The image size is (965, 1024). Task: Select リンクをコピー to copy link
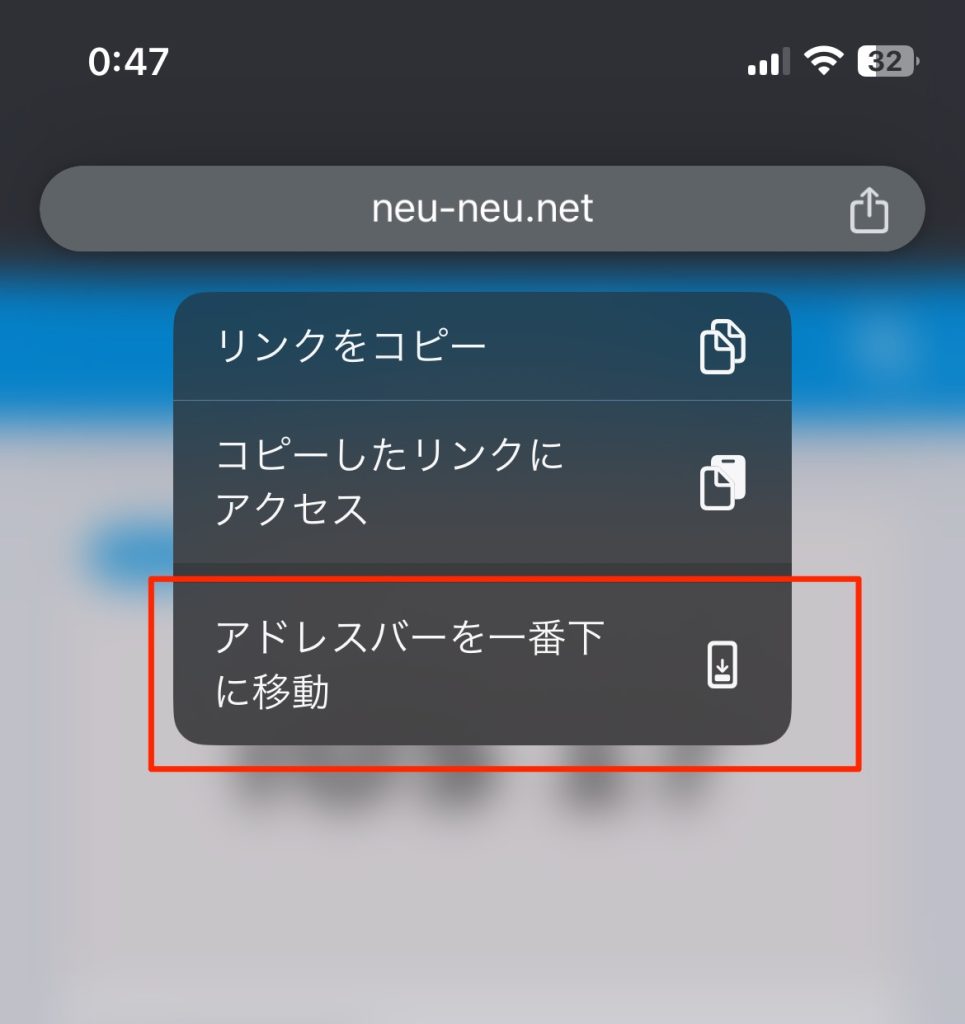point(482,347)
